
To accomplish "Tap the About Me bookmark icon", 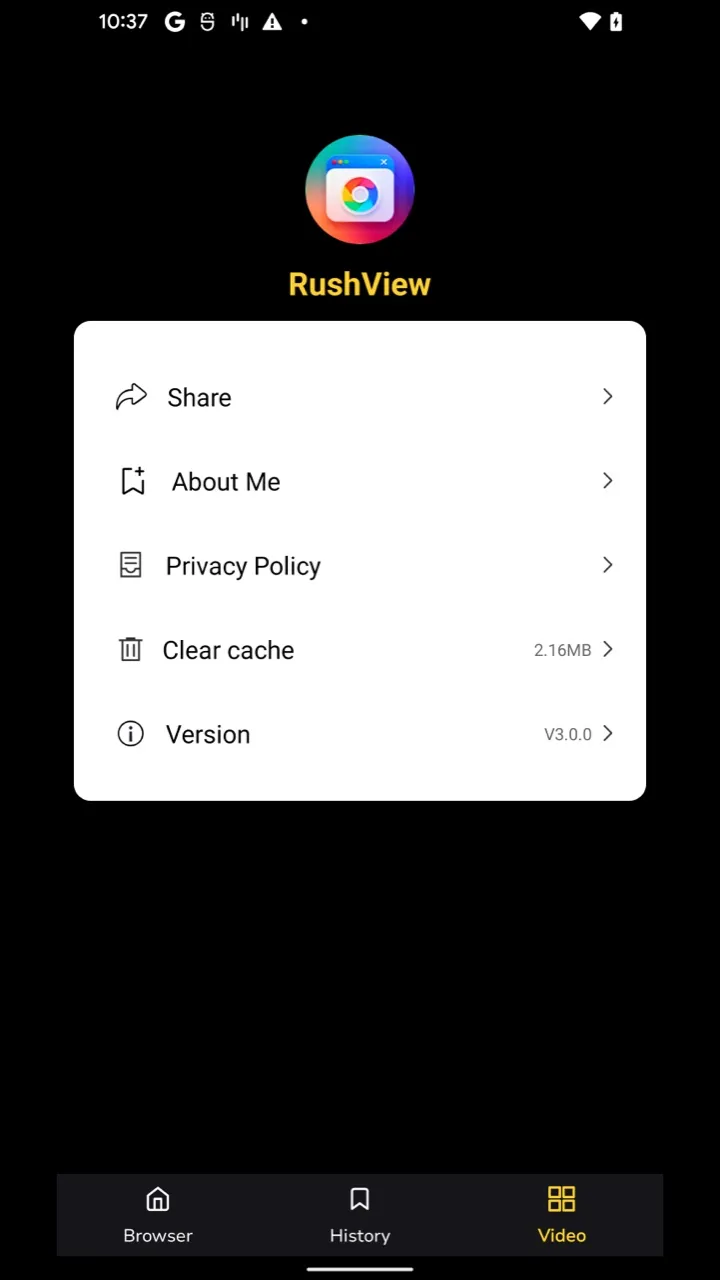I will [133, 481].
